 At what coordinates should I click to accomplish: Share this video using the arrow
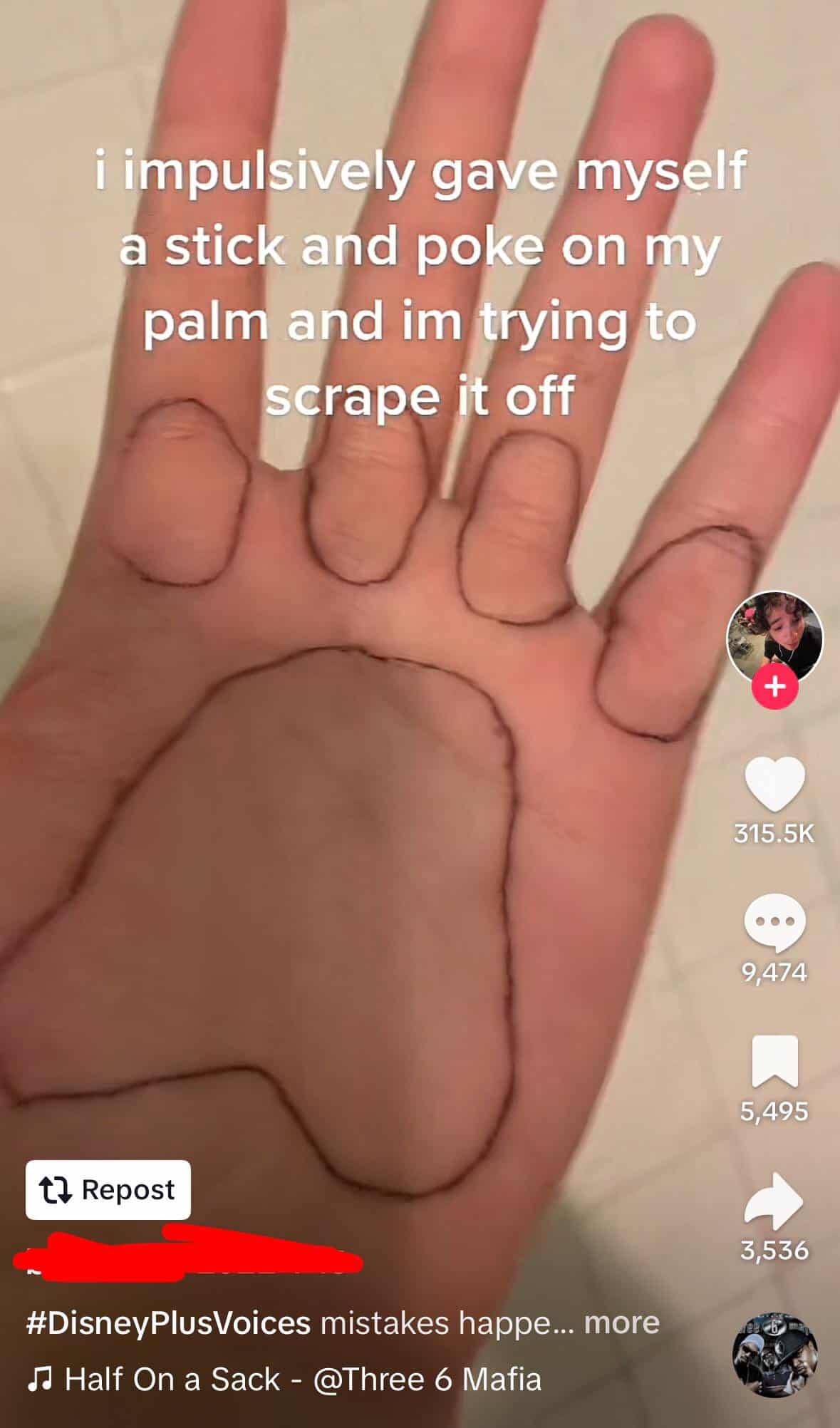(x=774, y=1201)
